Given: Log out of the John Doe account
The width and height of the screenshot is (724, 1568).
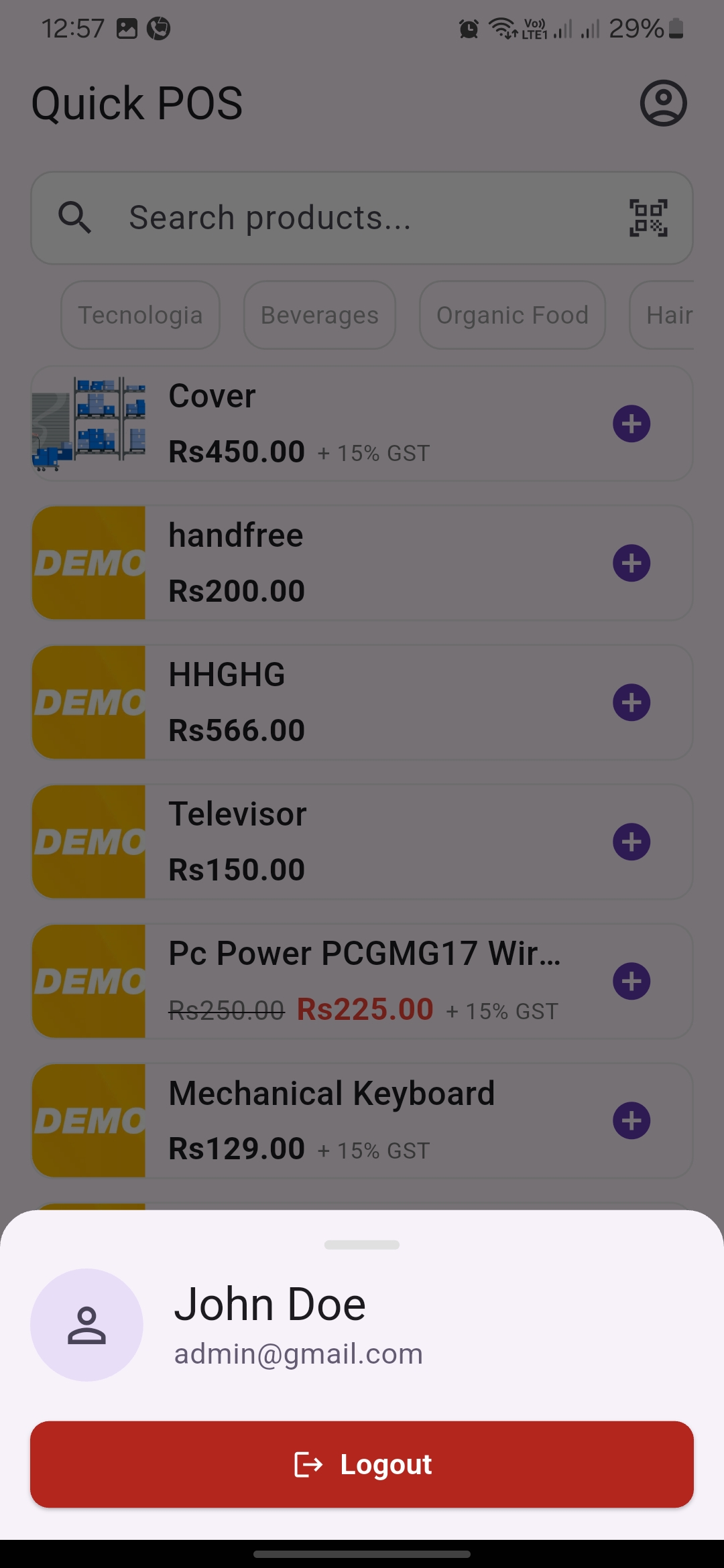Looking at the screenshot, I should pos(362,1464).
